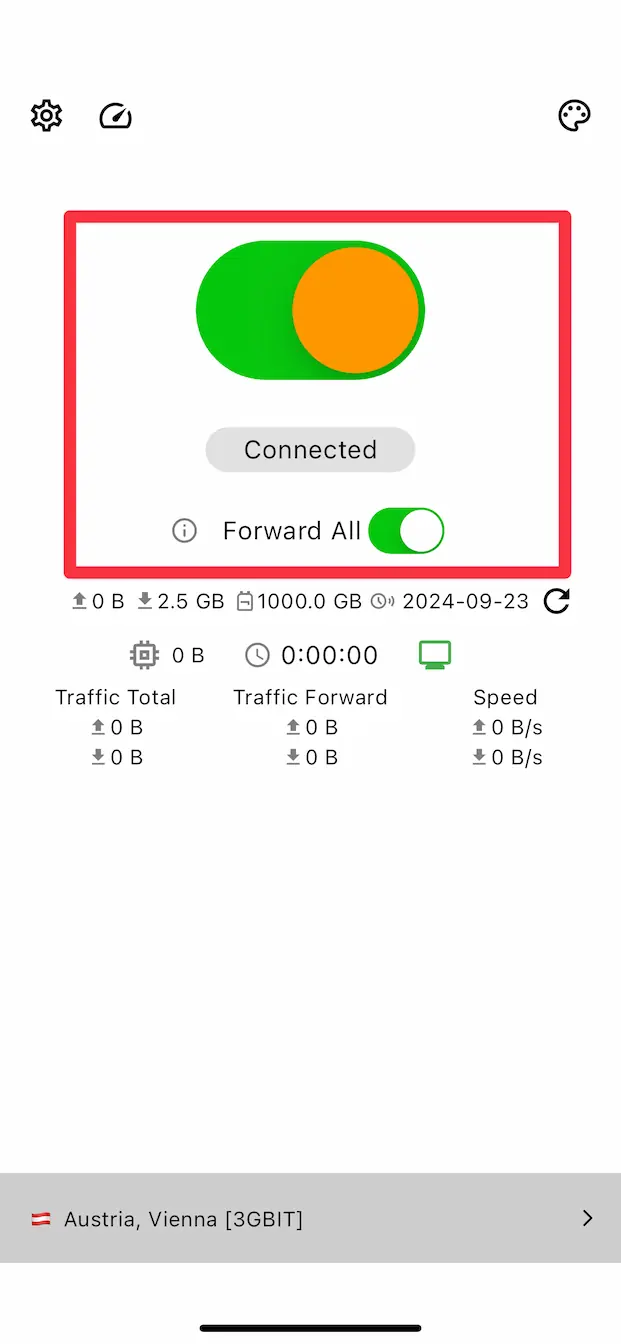Refresh the account data usage
This screenshot has height=1344, width=621.
[x=556, y=601]
